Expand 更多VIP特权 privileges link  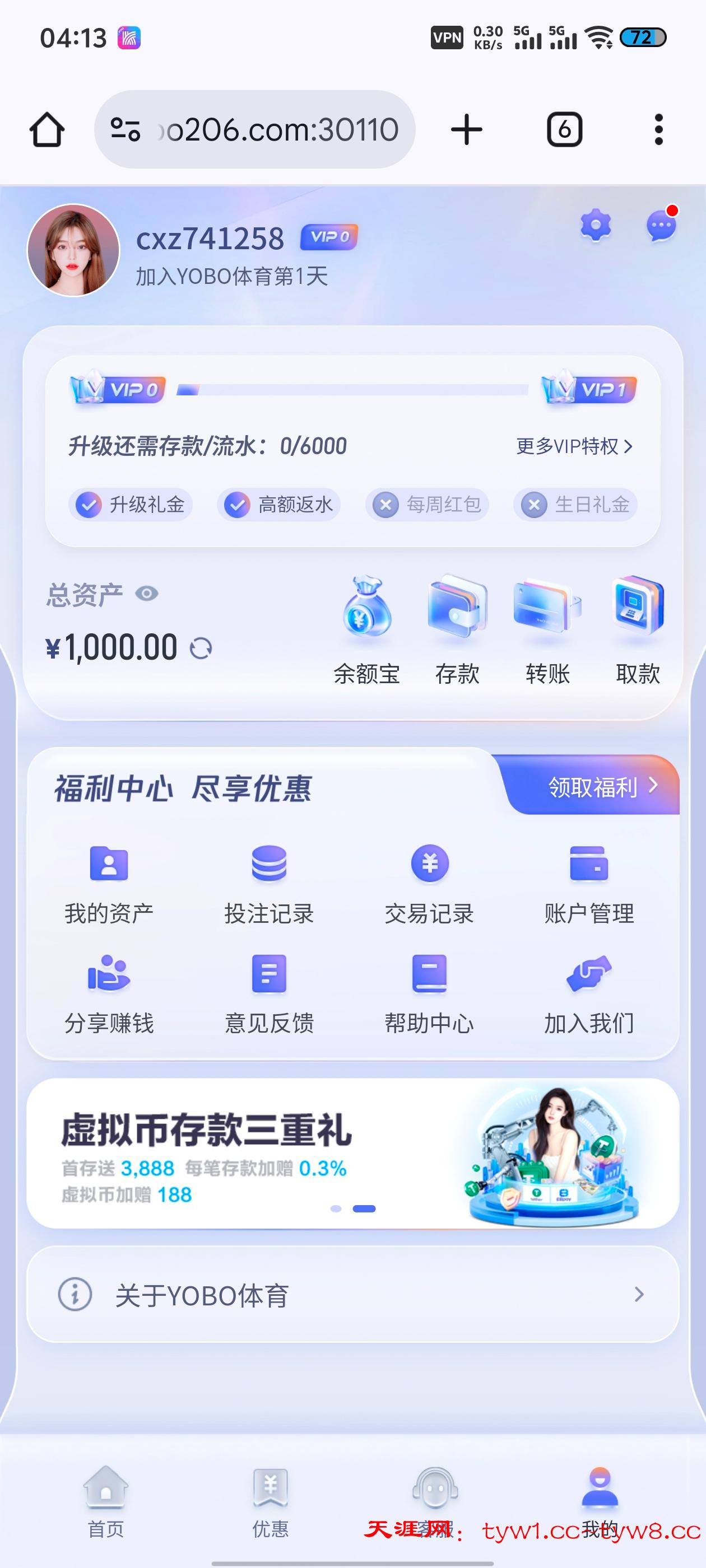tap(573, 446)
